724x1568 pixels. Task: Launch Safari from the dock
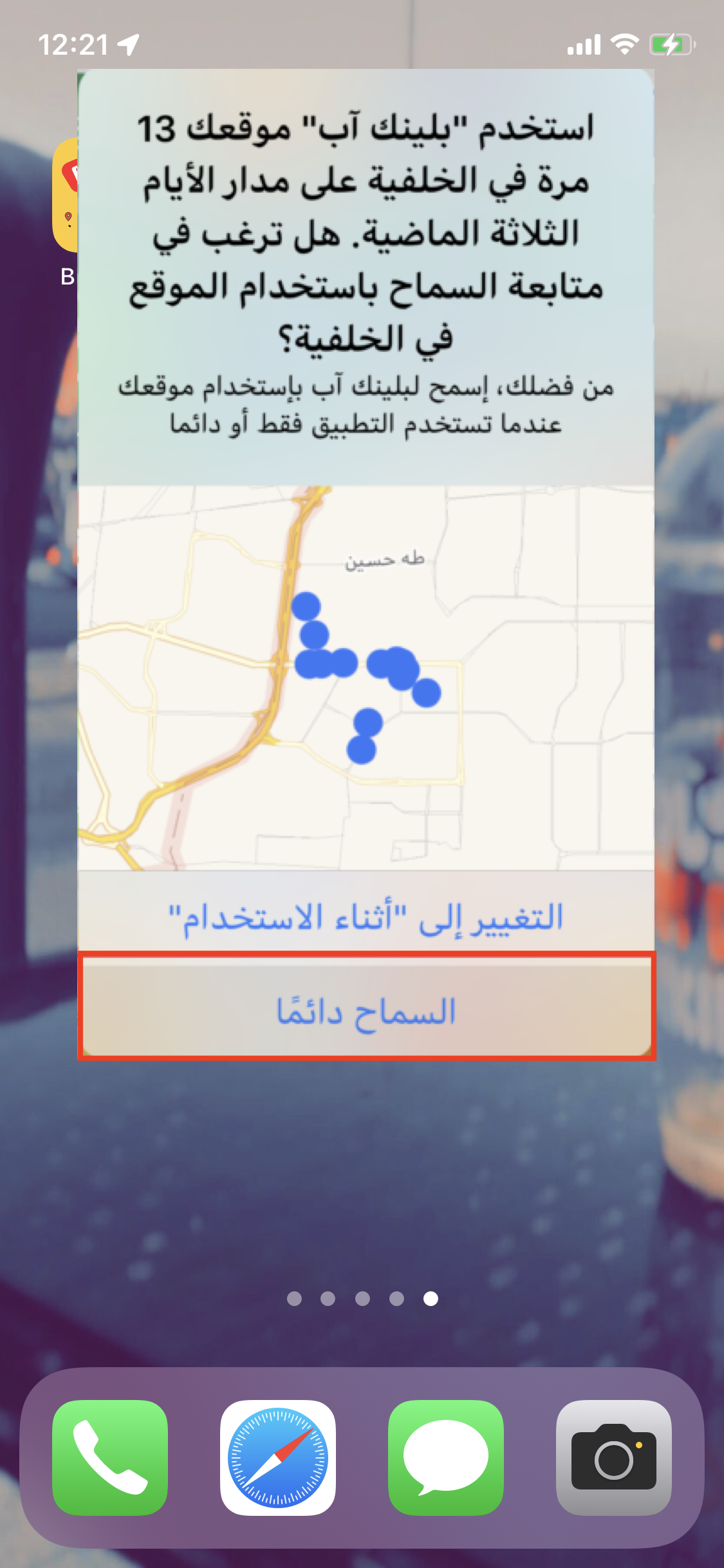[x=278, y=1457]
